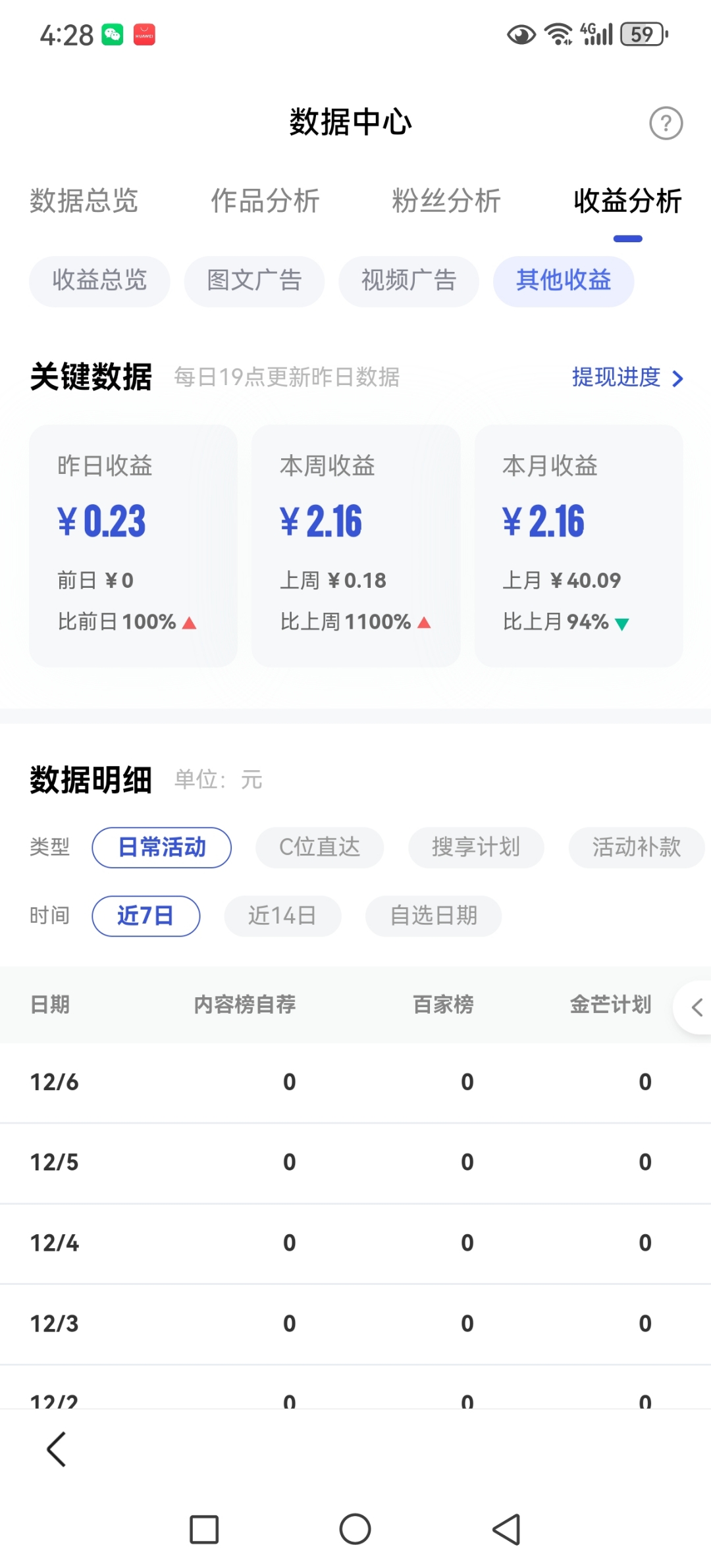Open the 粉丝分析 tab

pyautogui.click(x=446, y=201)
